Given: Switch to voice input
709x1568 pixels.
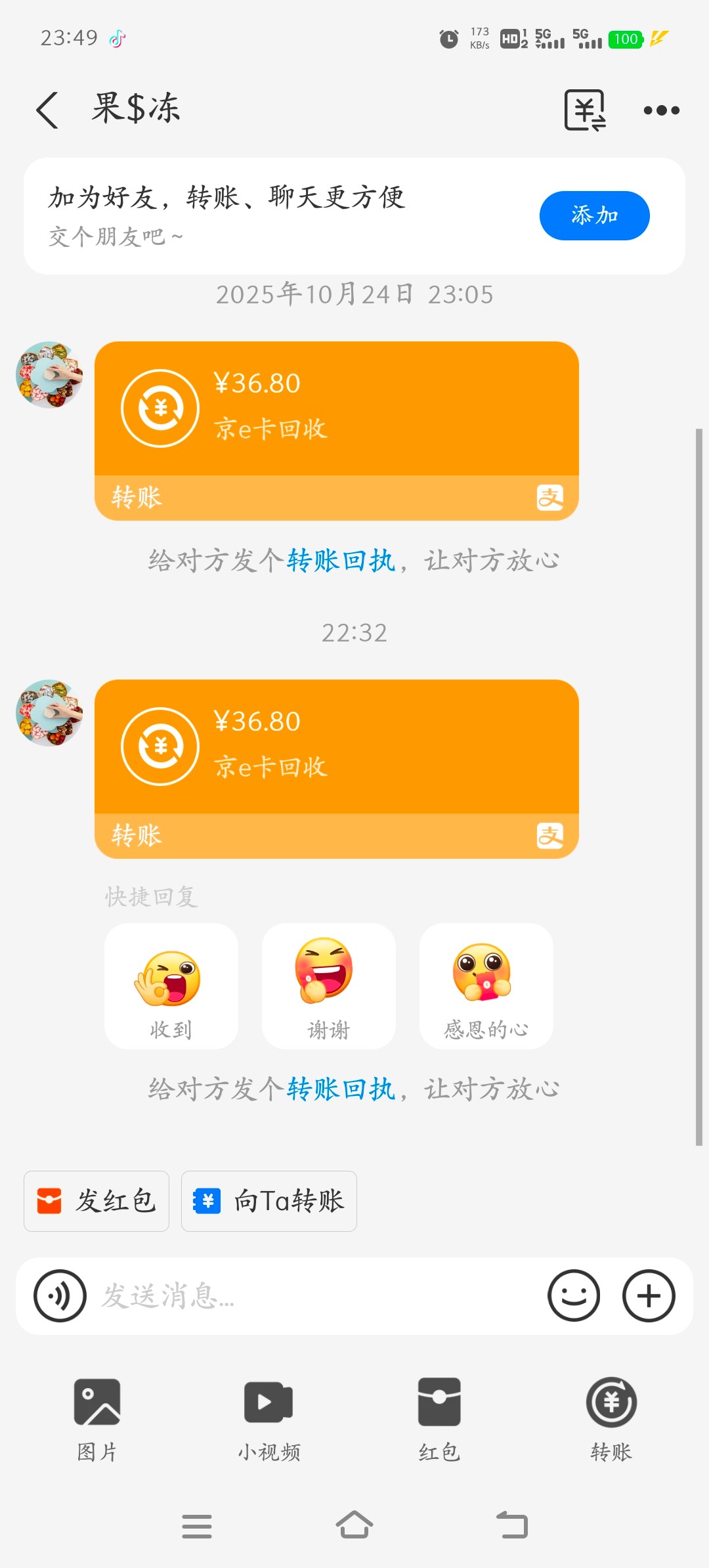Looking at the screenshot, I should [x=60, y=1296].
